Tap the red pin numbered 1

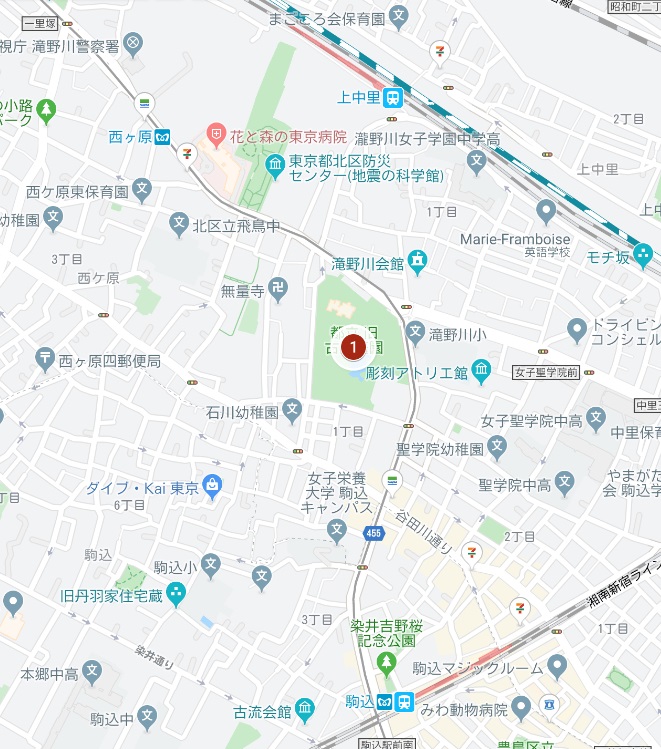pyautogui.click(x=352, y=347)
